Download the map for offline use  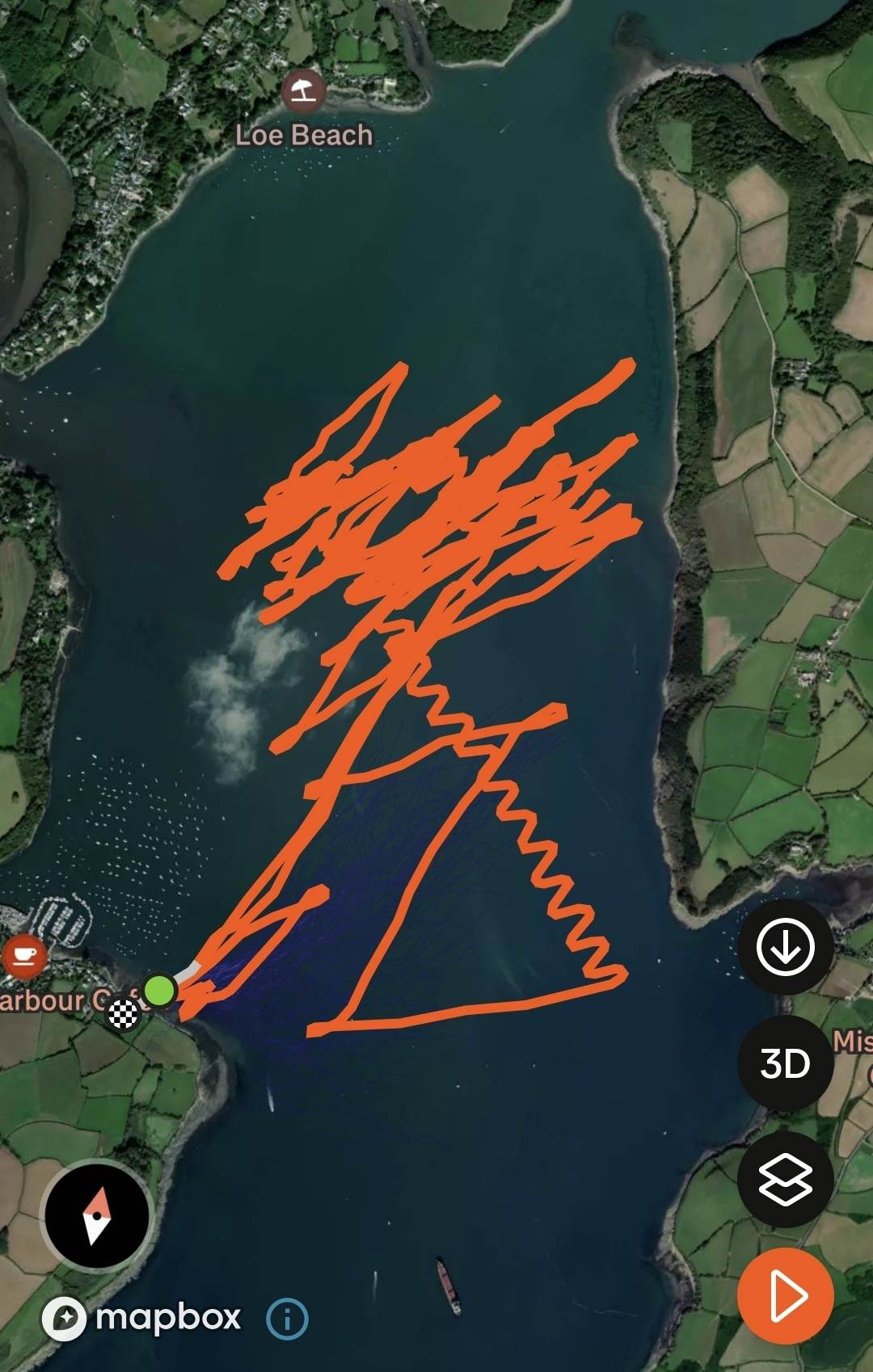[785, 946]
